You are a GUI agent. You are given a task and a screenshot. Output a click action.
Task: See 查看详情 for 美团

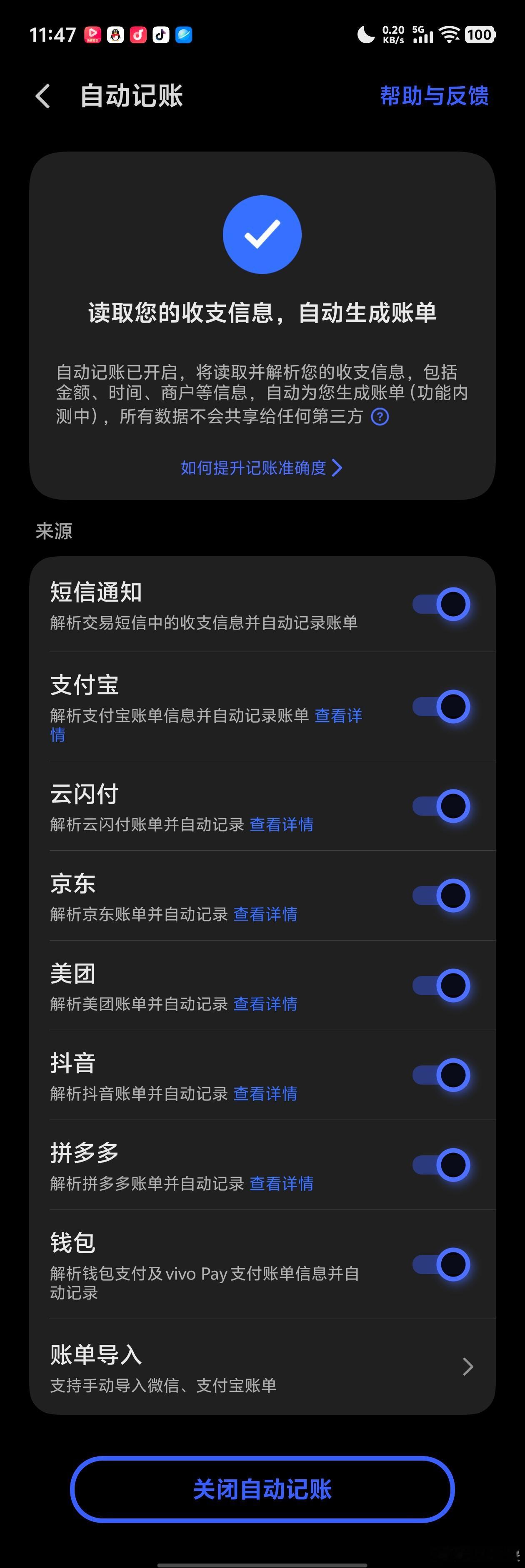[x=265, y=1004]
